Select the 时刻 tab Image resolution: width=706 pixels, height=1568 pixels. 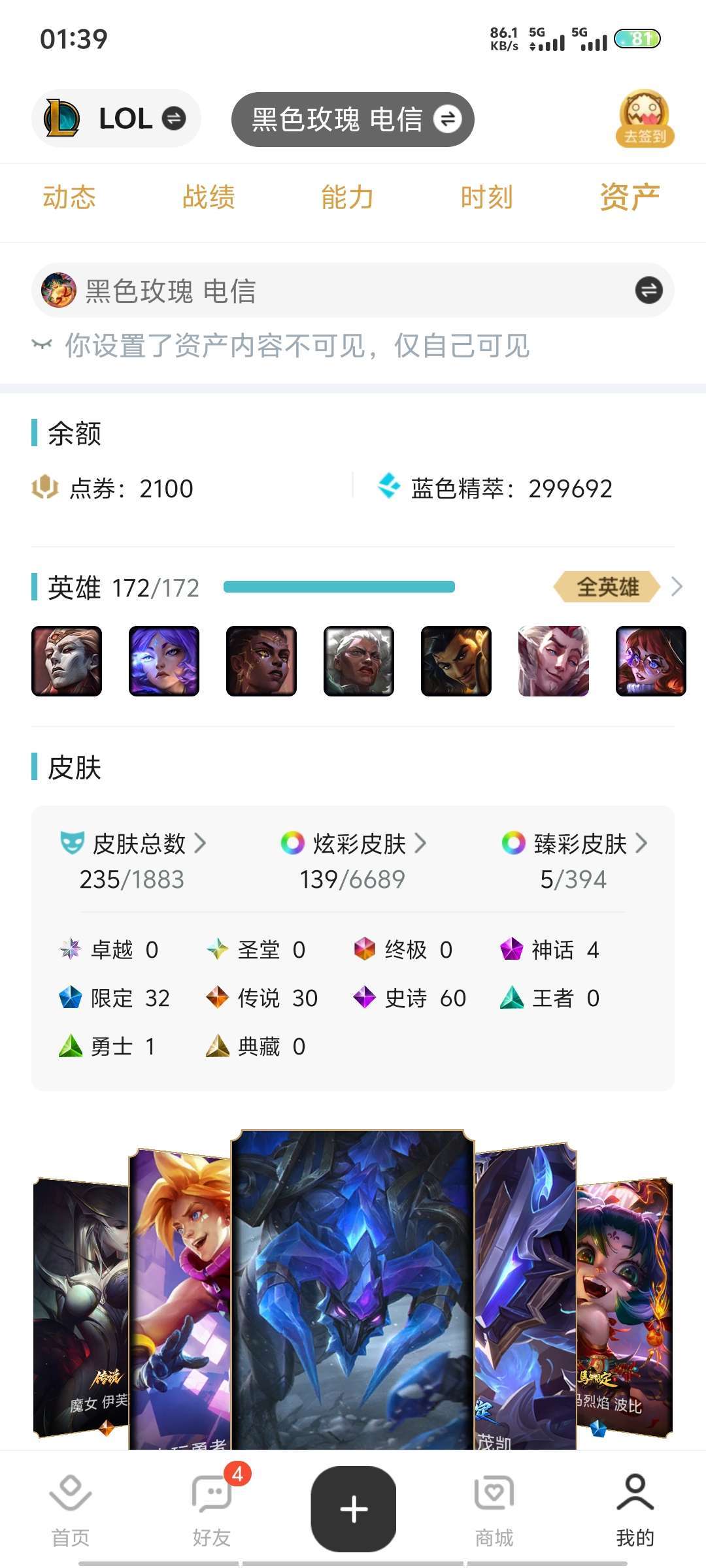click(487, 197)
